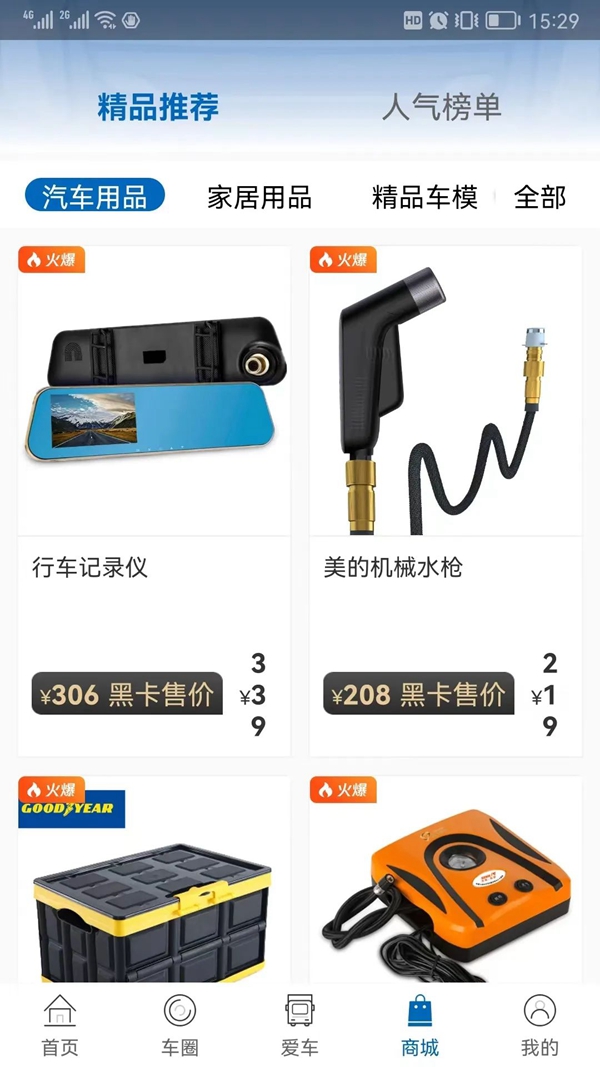Select the 精品车模 category
This screenshot has height=1067, width=600.
tap(424, 197)
